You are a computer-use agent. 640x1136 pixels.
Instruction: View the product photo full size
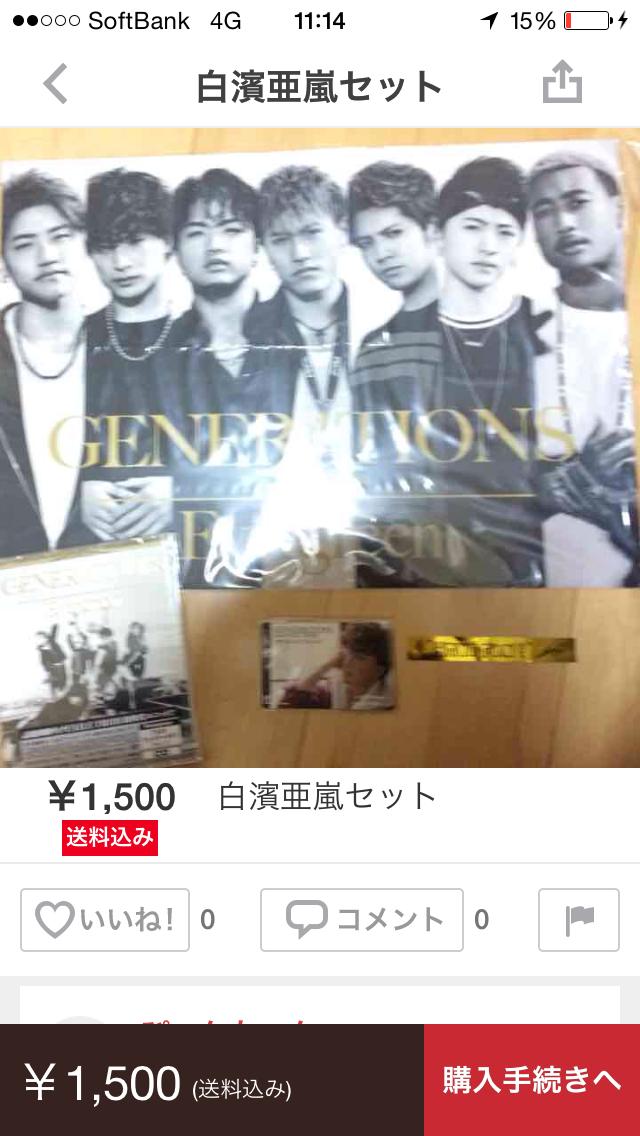click(320, 445)
